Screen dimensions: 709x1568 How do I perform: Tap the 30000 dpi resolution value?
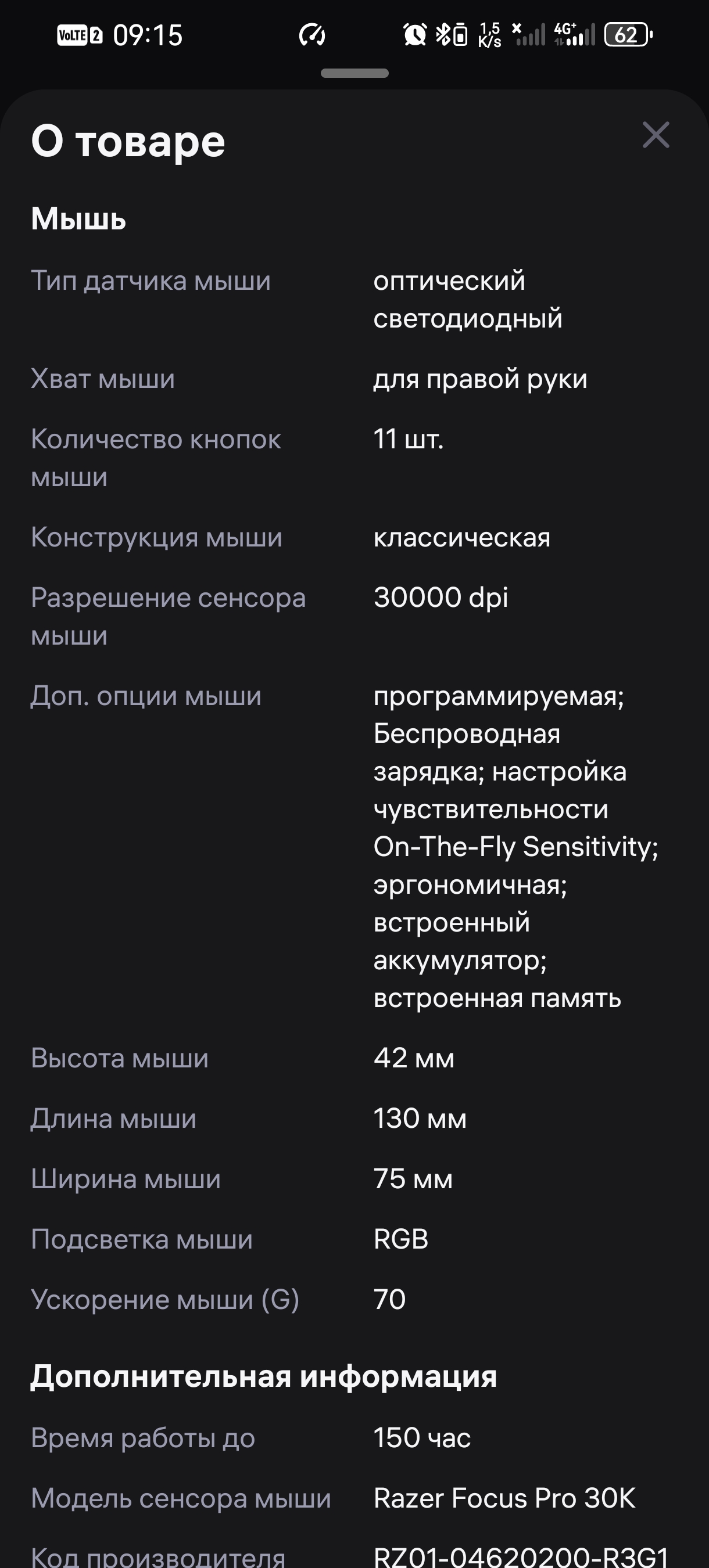441,597
